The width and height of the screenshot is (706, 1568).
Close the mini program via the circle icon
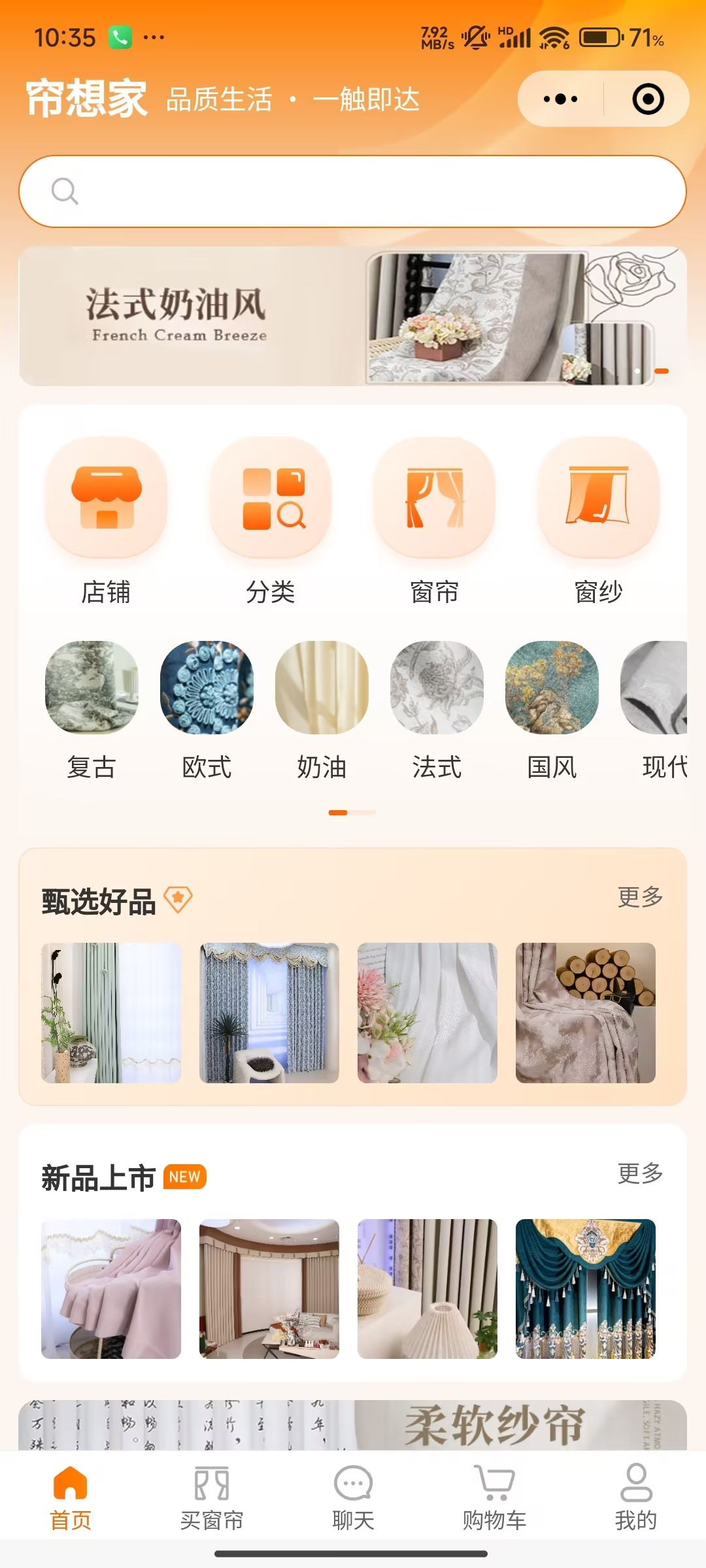coord(648,99)
